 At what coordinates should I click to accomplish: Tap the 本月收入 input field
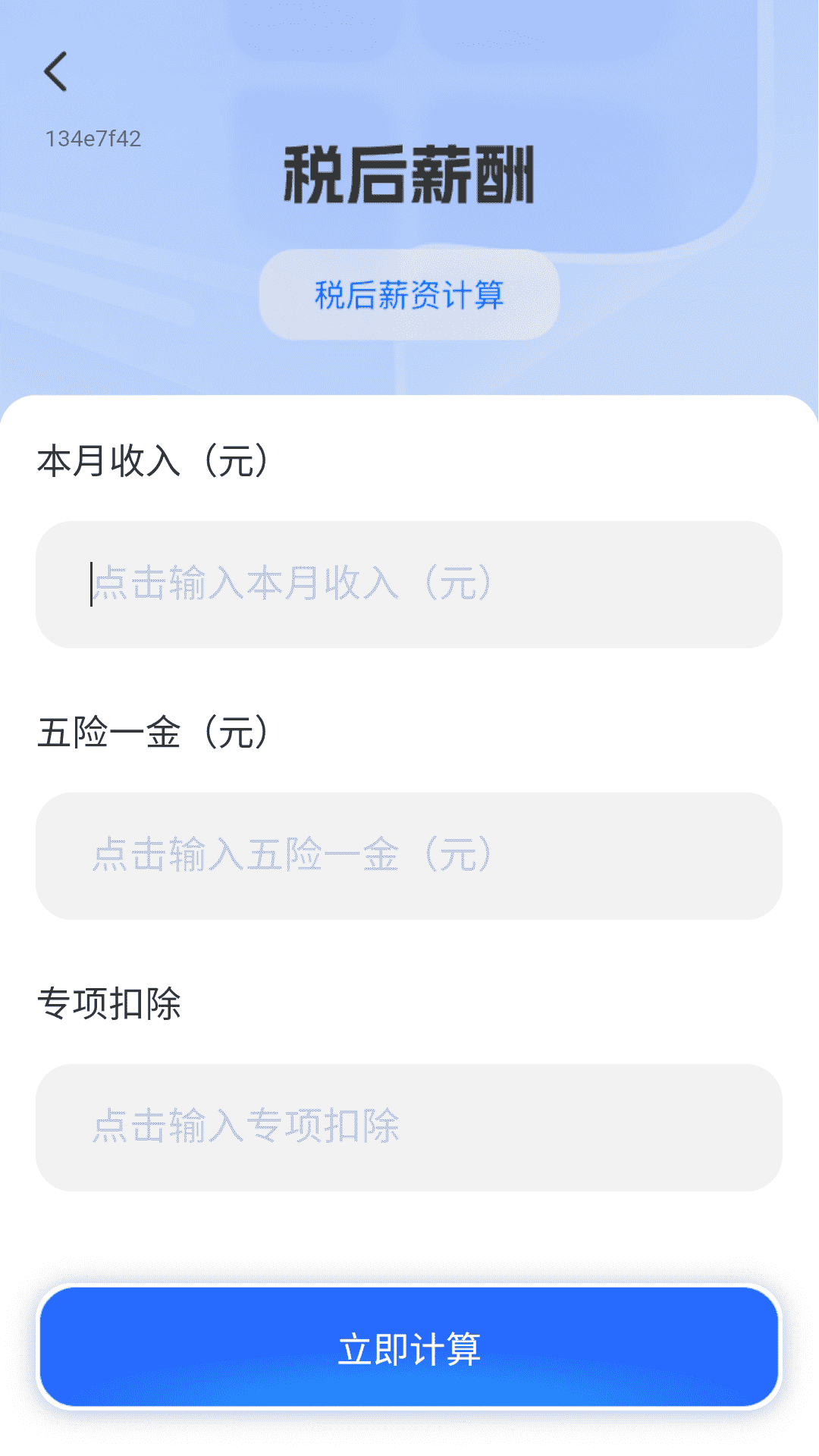tap(409, 584)
